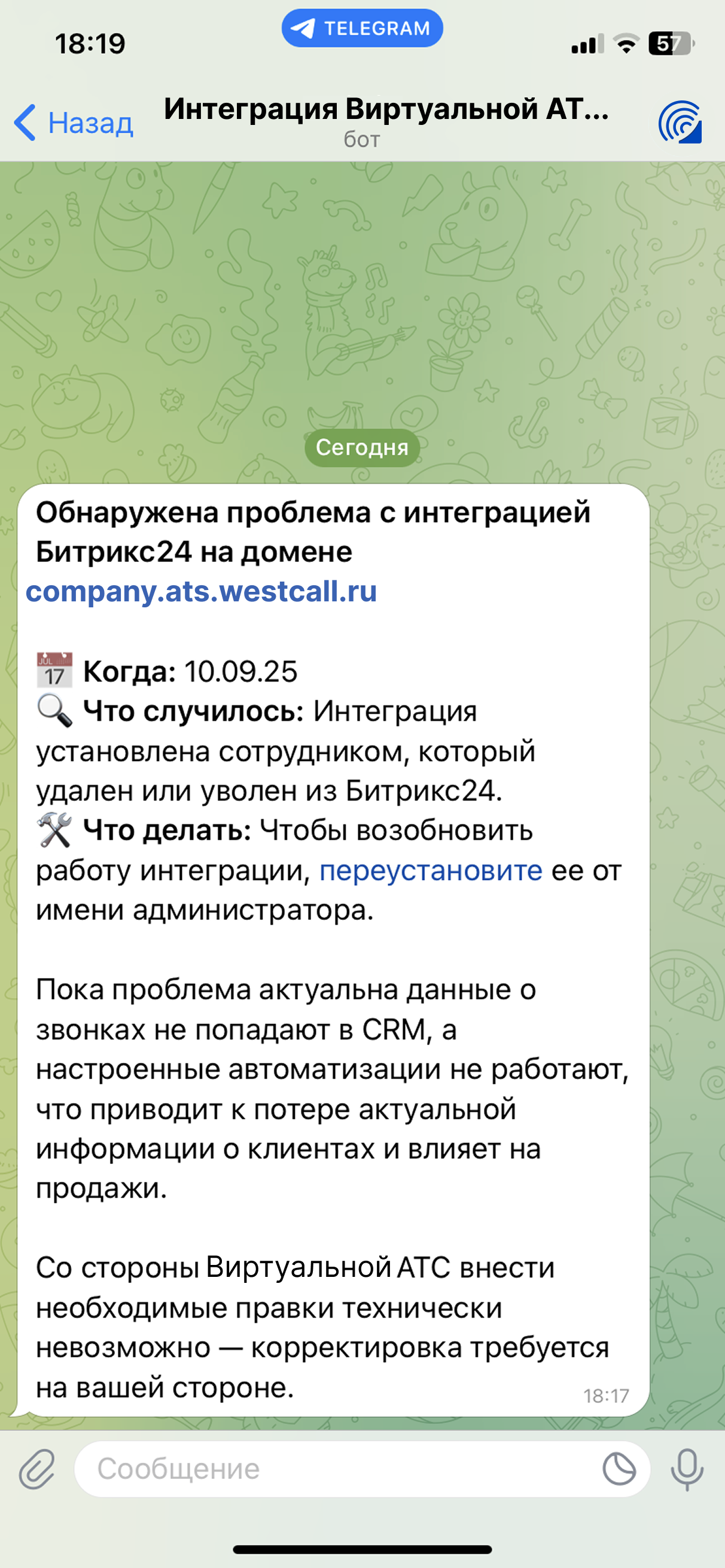Screen dimensions: 725x1568
Task: Open the sticker panel icon
Action: (x=619, y=1469)
